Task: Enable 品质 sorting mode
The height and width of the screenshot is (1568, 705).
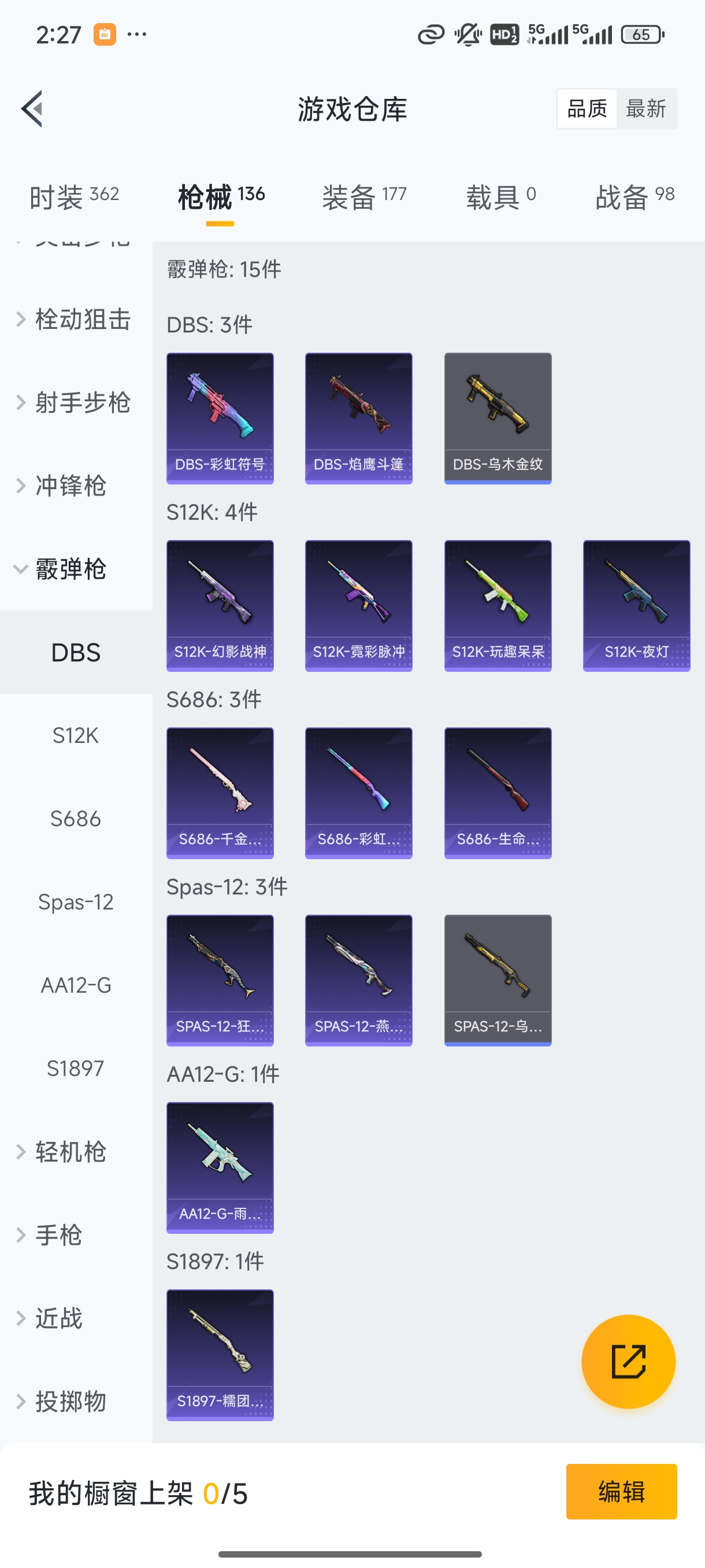Action: click(586, 108)
